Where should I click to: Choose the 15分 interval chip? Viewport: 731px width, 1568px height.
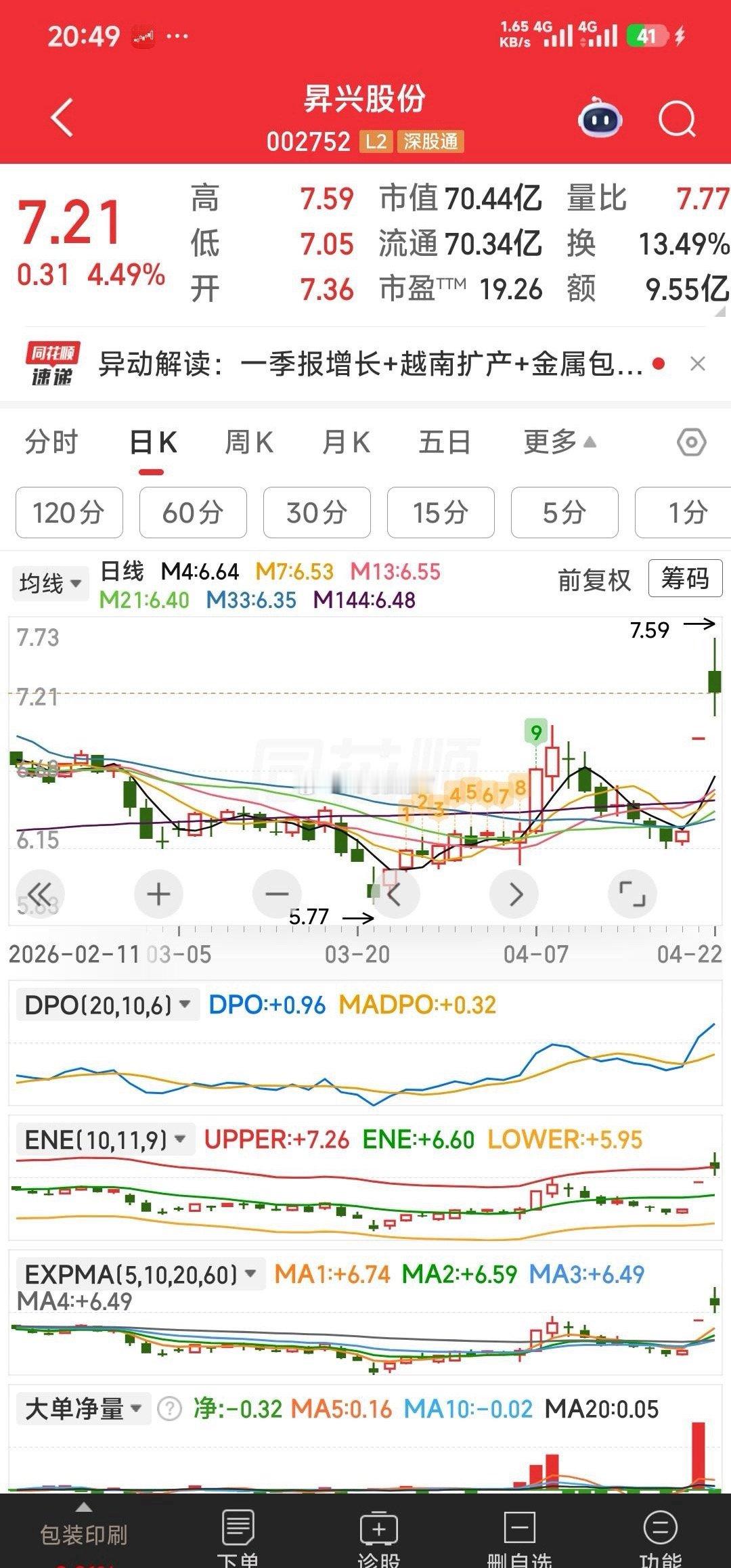[441, 513]
